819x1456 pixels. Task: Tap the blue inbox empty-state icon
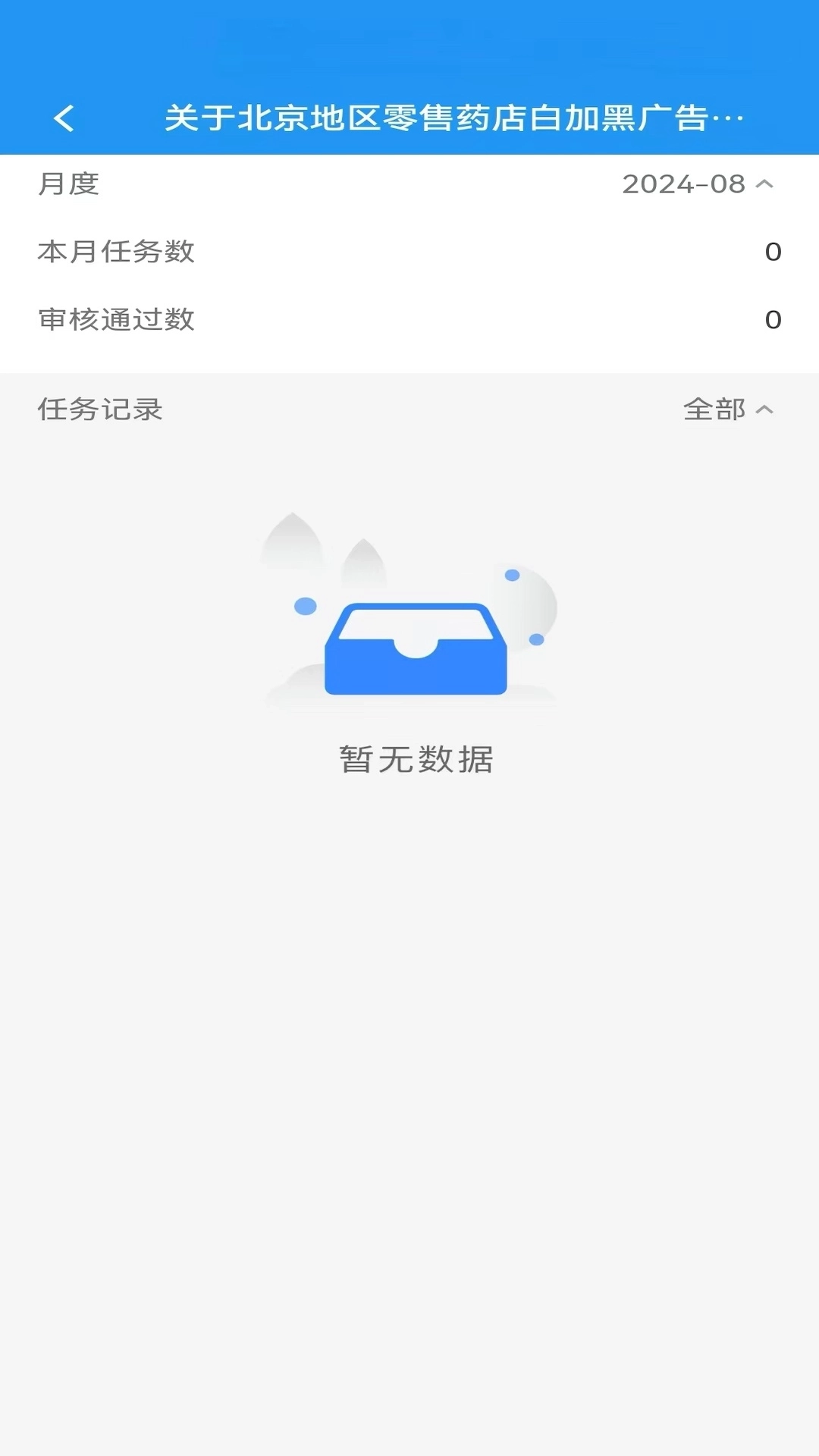(416, 648)
